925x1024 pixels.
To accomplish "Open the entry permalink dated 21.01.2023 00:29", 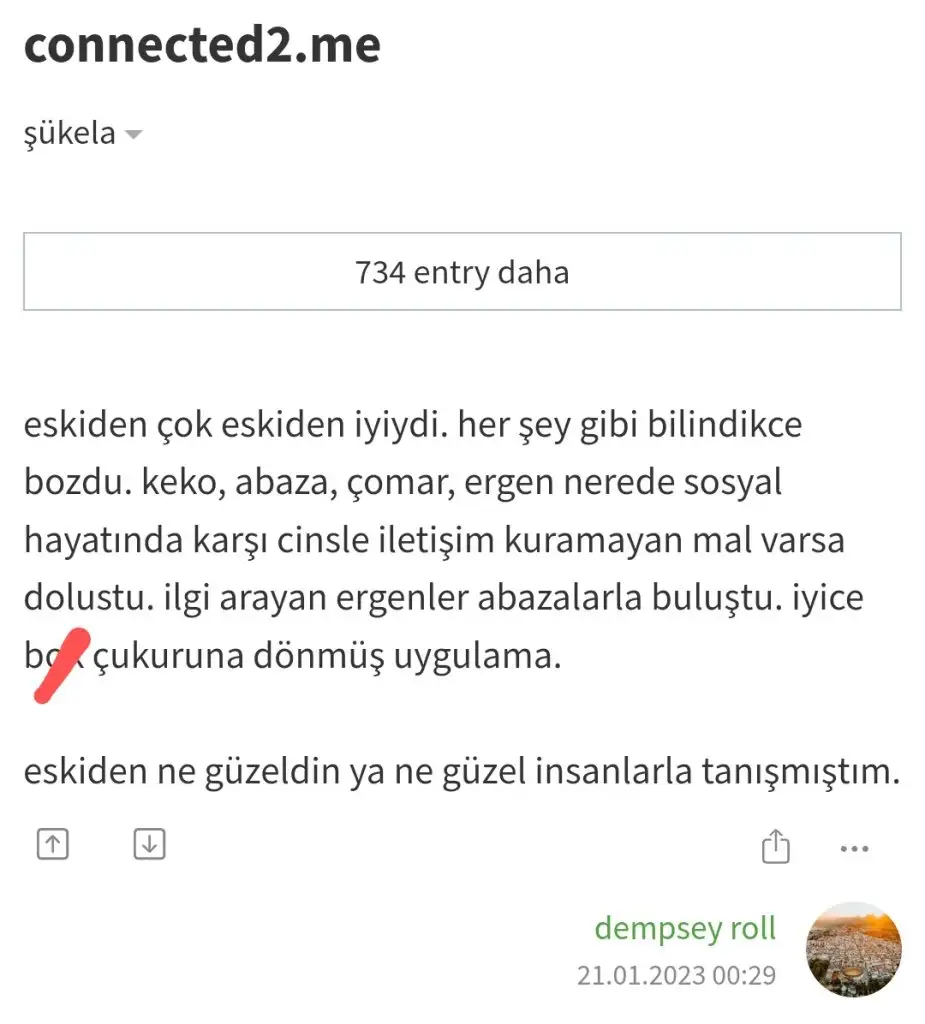I will [676, 975].
